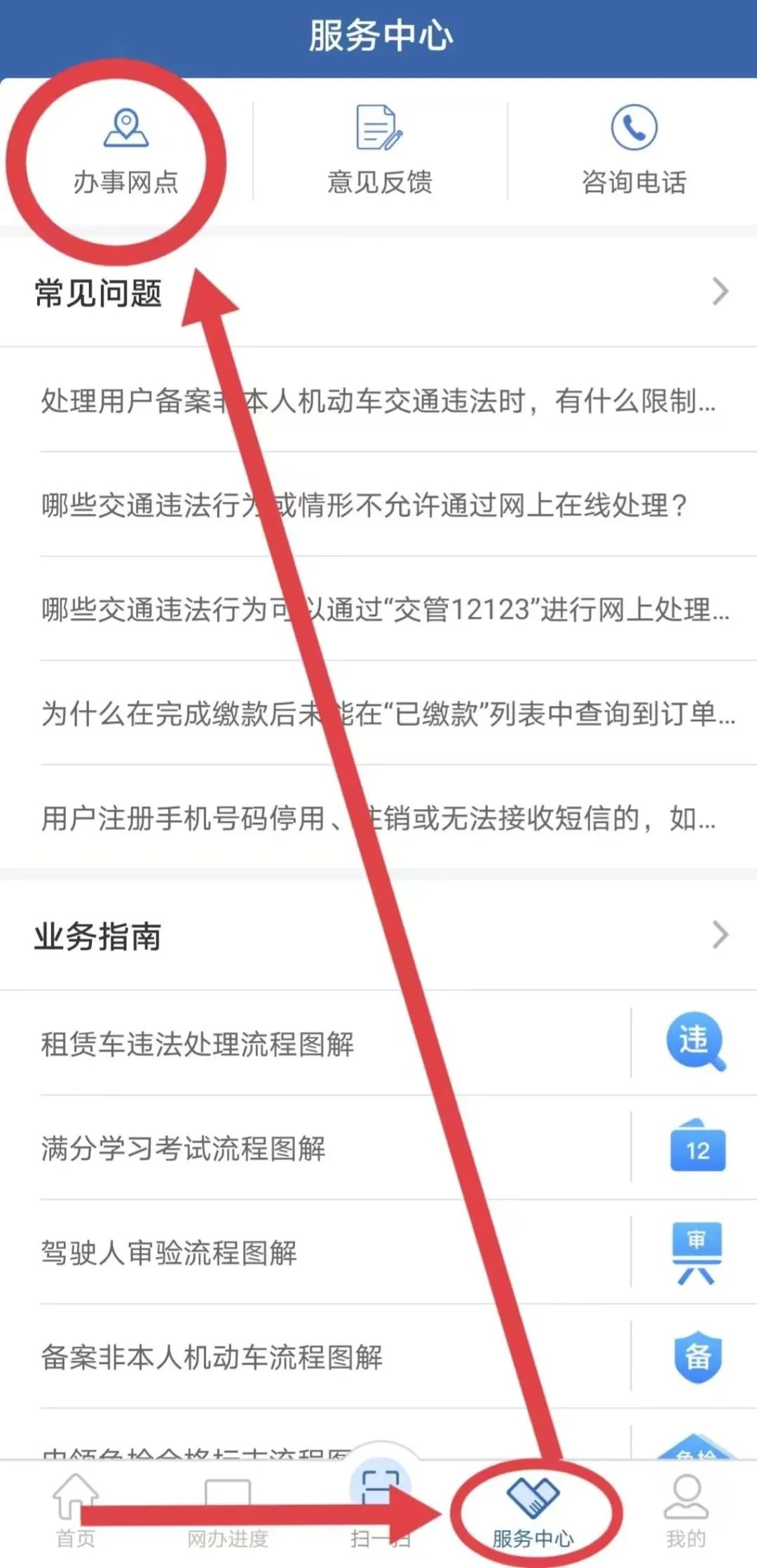This screenshot has width=757, height=1568.
Task: Open 备案非本人机动车流程图解
Action: [212, 1357]
